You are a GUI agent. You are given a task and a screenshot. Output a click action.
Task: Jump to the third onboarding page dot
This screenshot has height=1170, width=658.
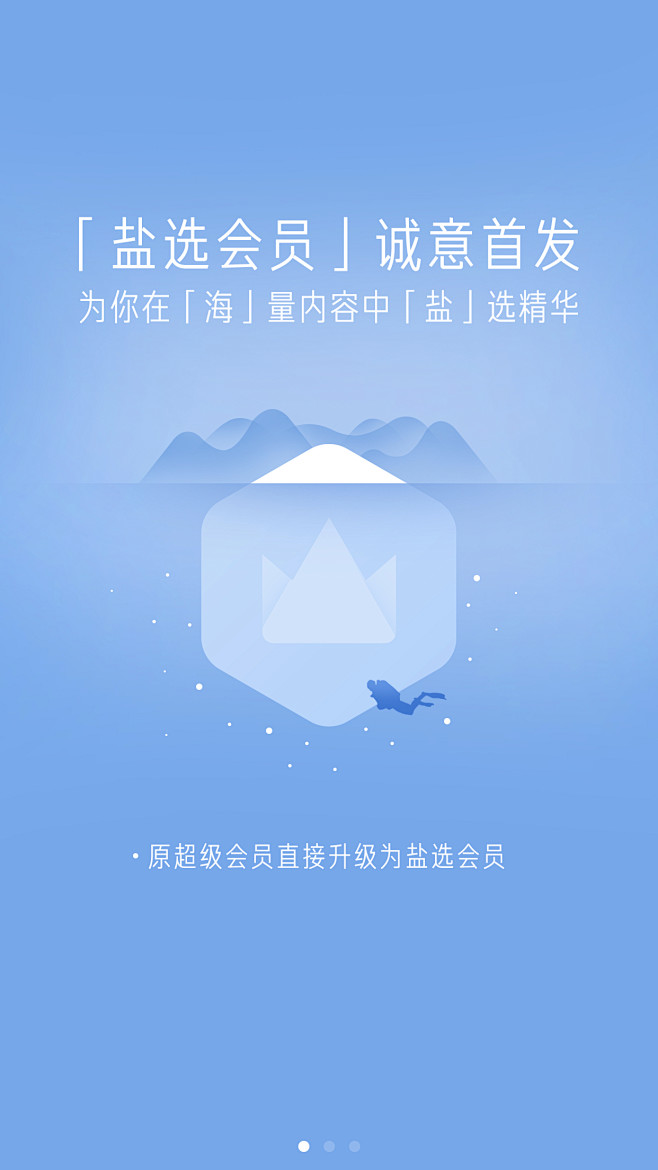(x=354, y=1146)
